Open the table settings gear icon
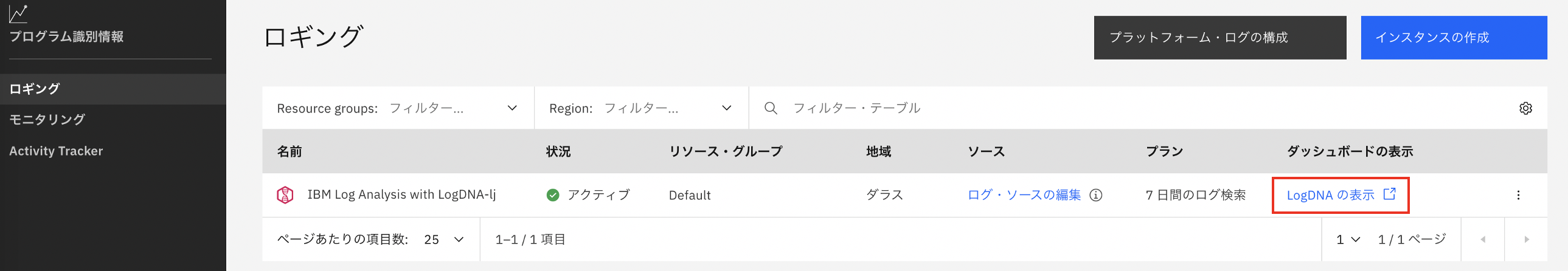This screenshot has height=271, width=1568. point(1525,108)
